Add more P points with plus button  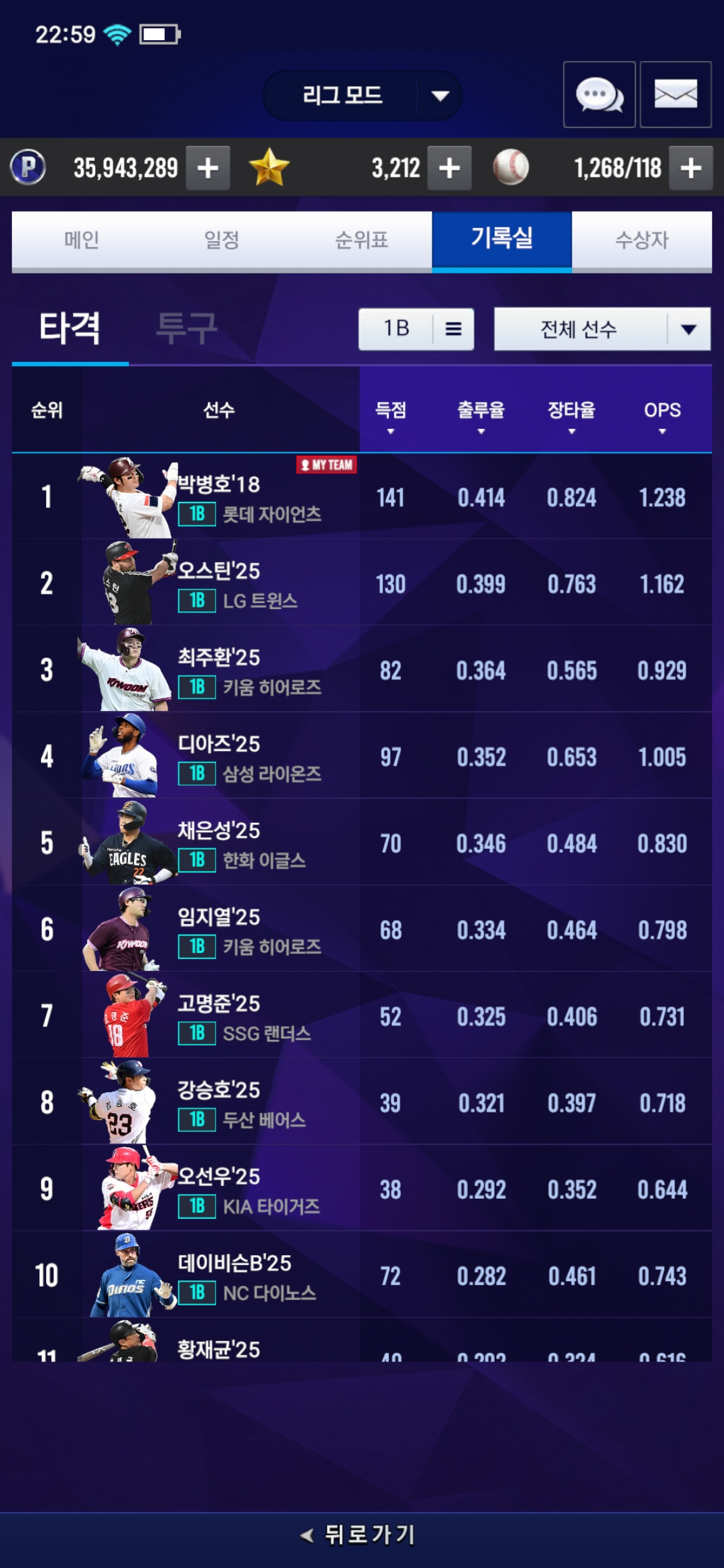tap(208, 168)
